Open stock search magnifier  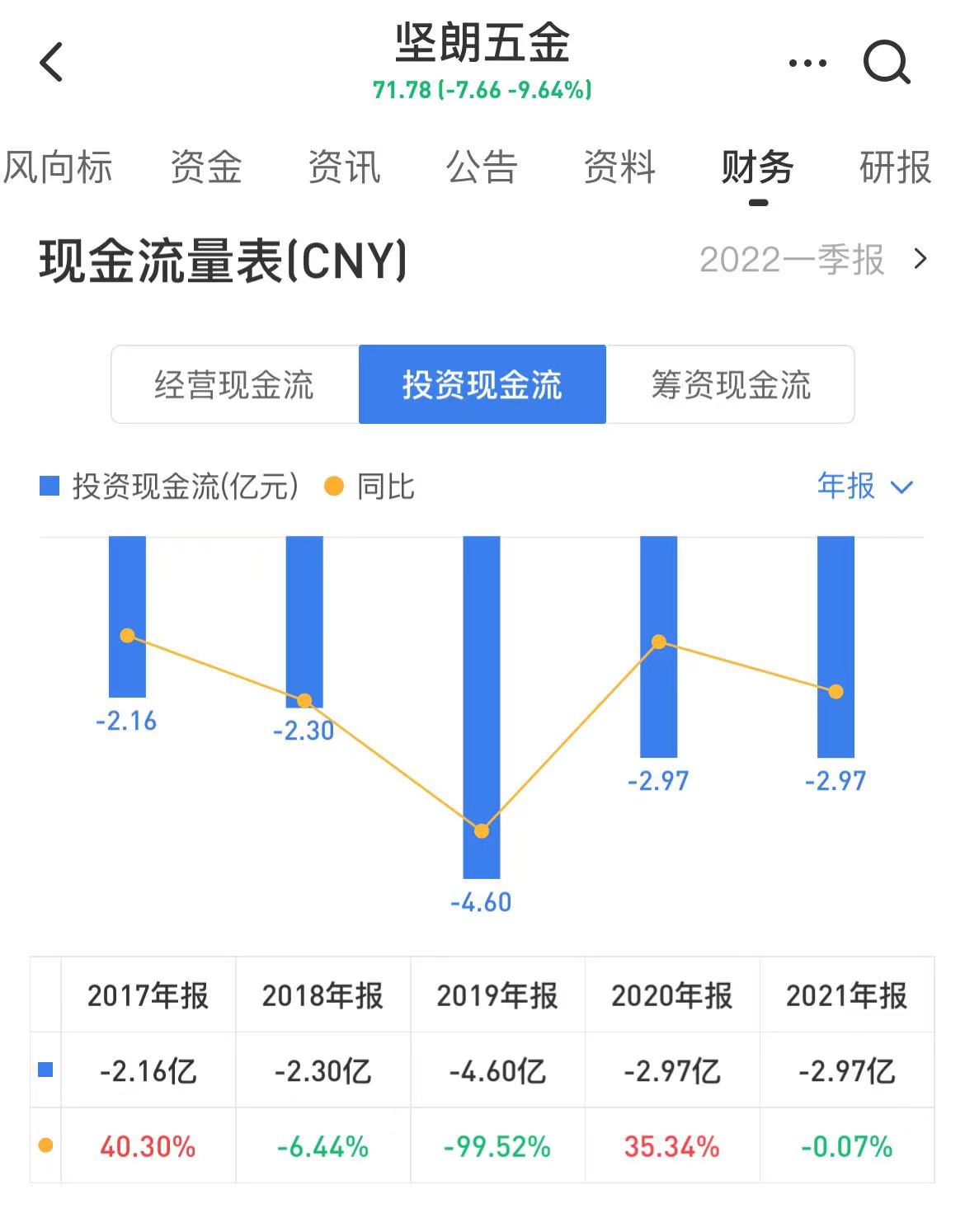[886, 63]
